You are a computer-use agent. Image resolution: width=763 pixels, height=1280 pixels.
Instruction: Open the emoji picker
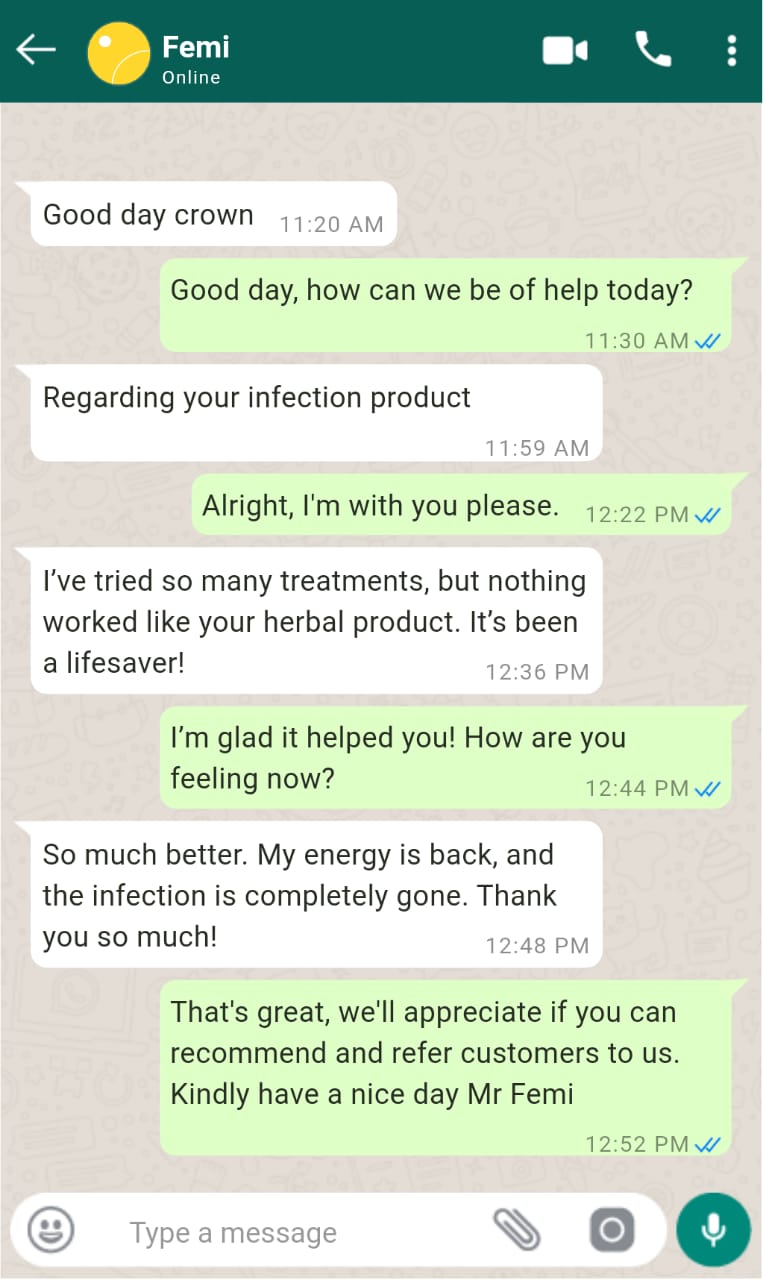click(50, 1231)
